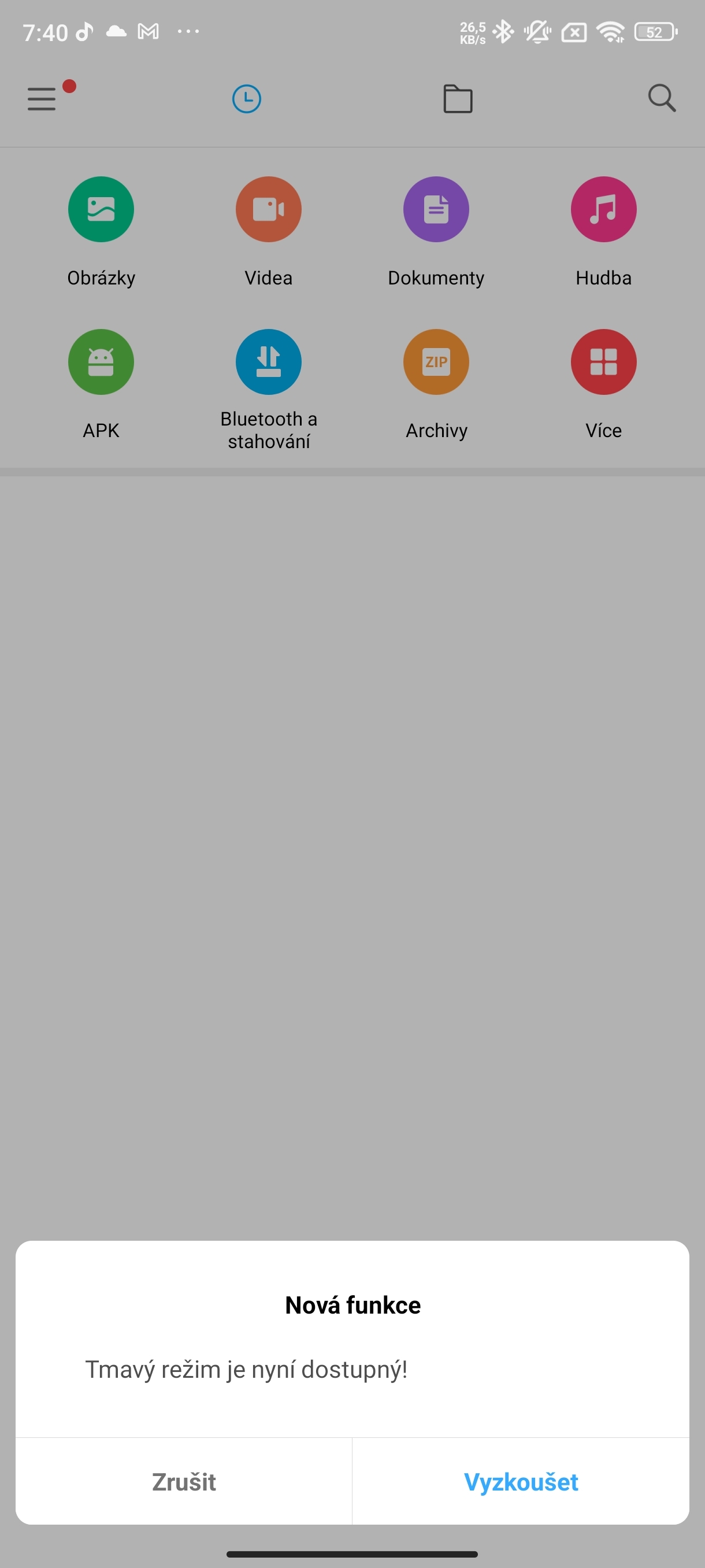
Task: Dismiss the dialog with Zrušit
Action: pyautogui.click(x=184, y=1482)
